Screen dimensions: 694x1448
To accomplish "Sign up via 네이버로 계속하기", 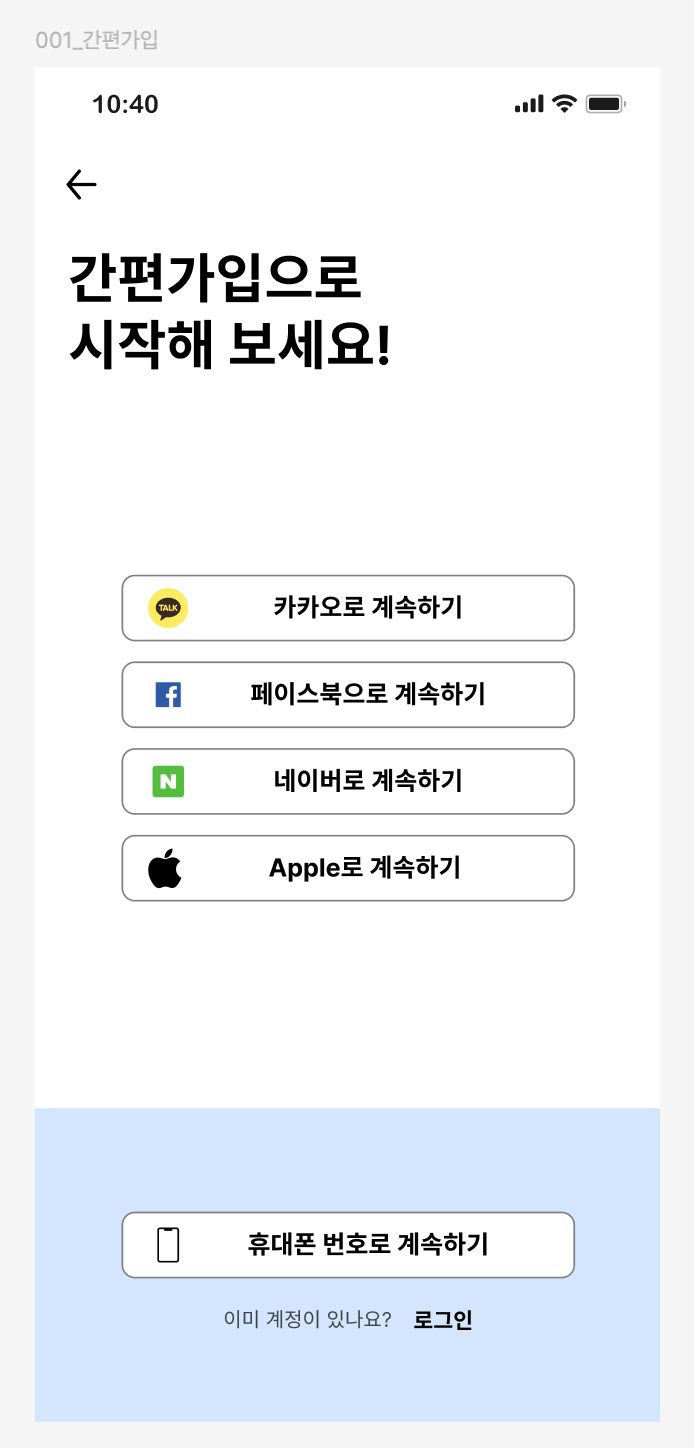I will 348,781.
